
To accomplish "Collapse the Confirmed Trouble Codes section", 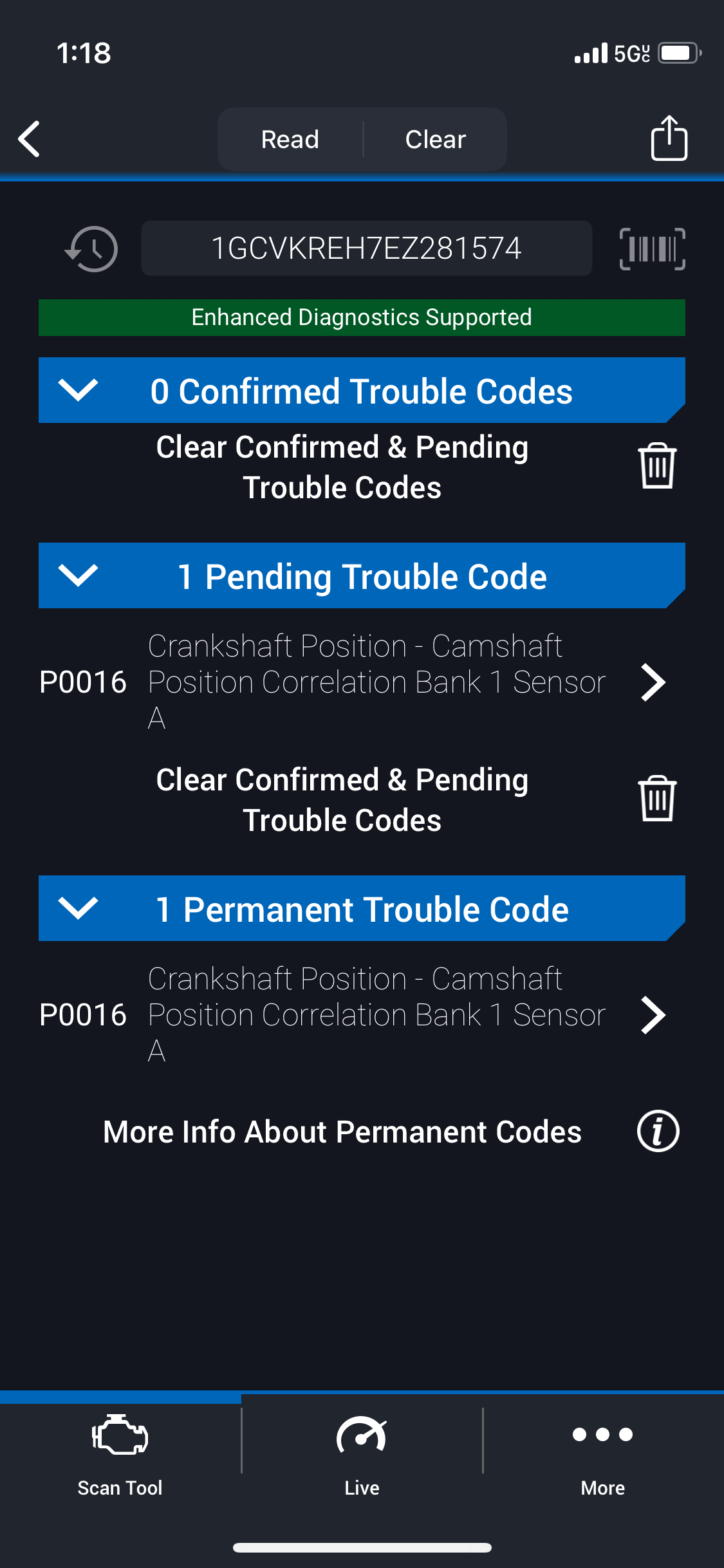I will click(78, 390).
